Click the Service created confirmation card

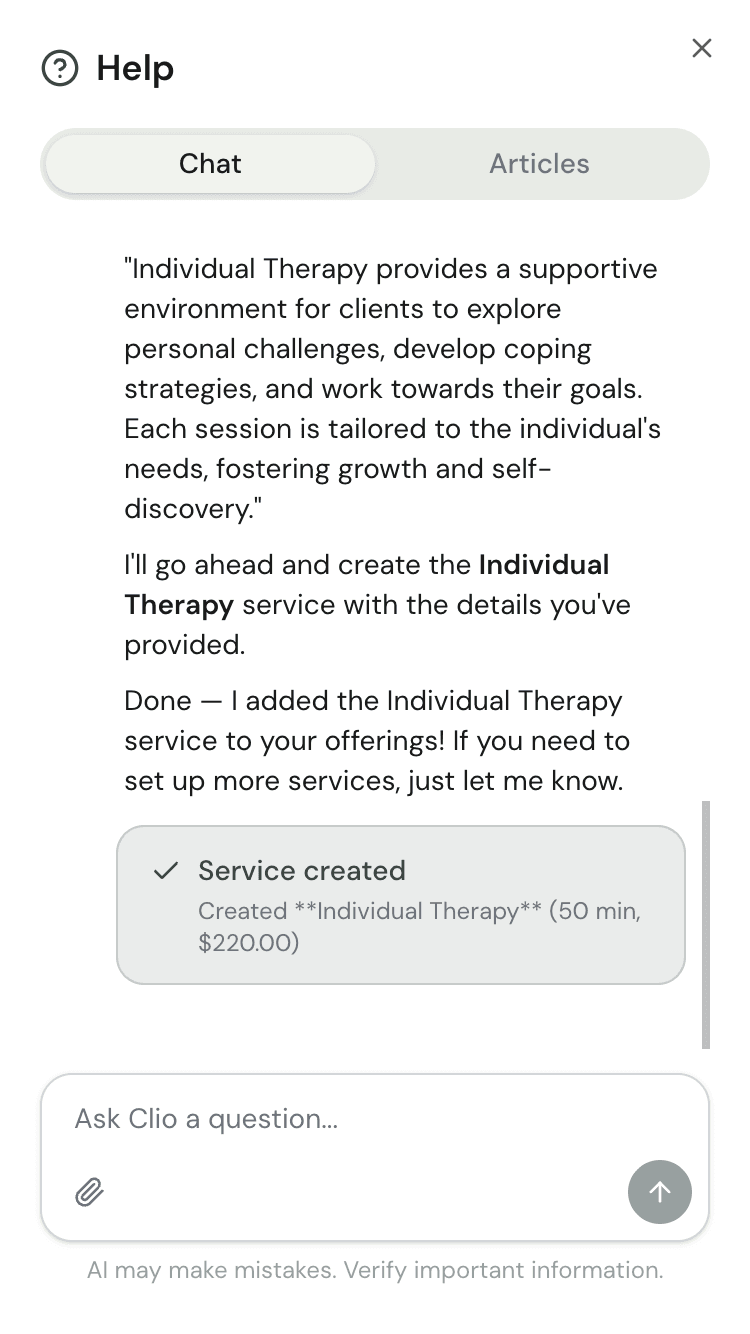click(400, 903)
